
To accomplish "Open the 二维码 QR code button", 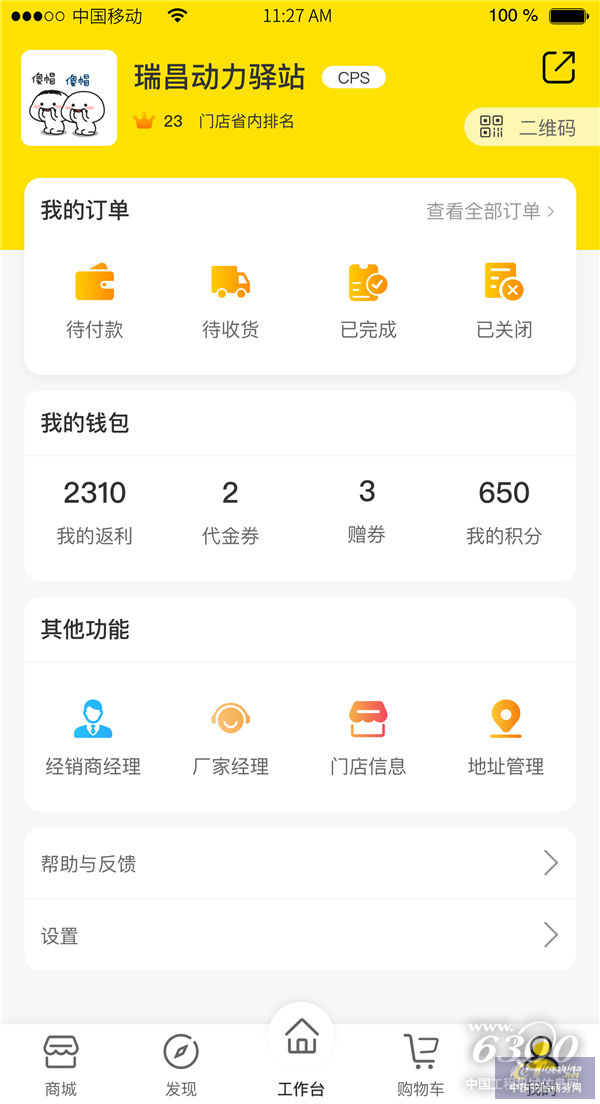I will pyautogui.click(x=528, y=127).
